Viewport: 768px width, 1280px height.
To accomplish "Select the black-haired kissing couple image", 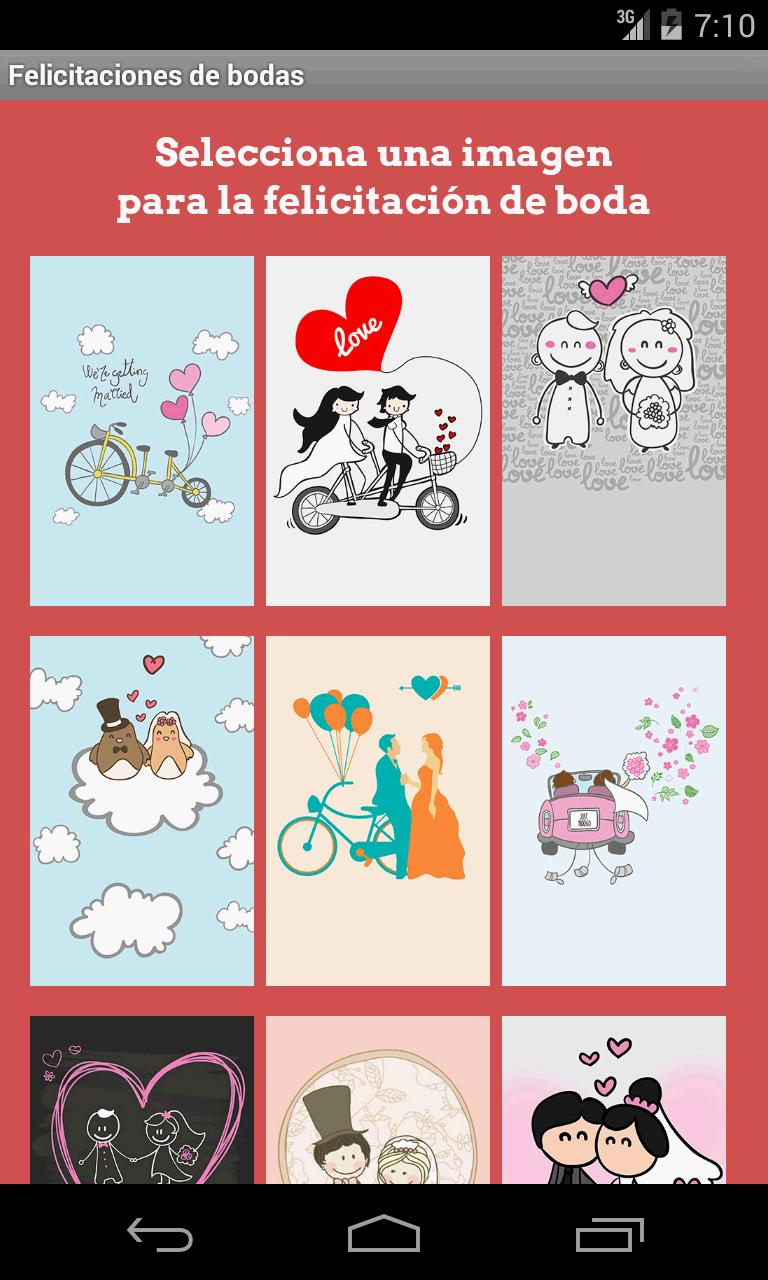I will click(614, 1100).
